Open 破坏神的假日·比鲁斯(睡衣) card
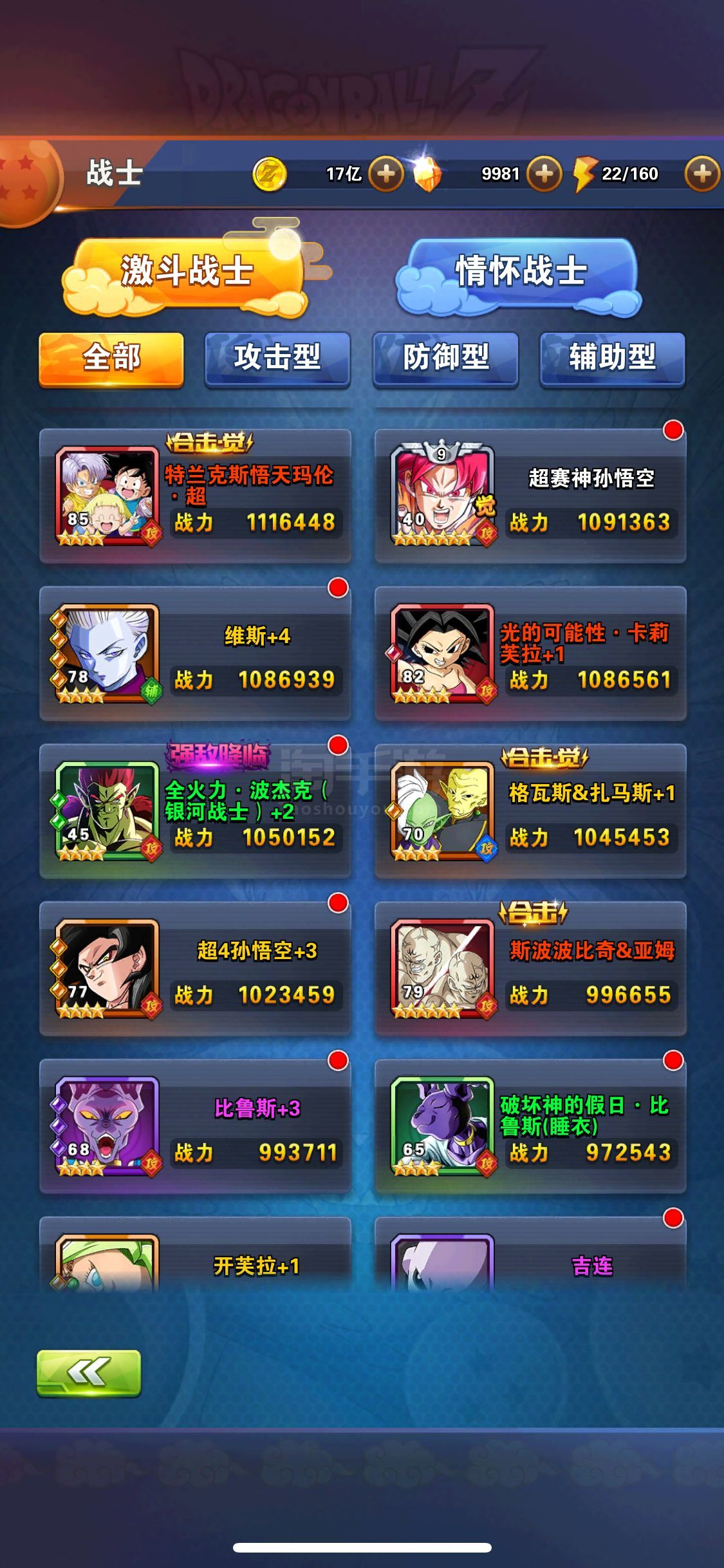This screenshot has height=1568, width=724. tap(530, 1126)
